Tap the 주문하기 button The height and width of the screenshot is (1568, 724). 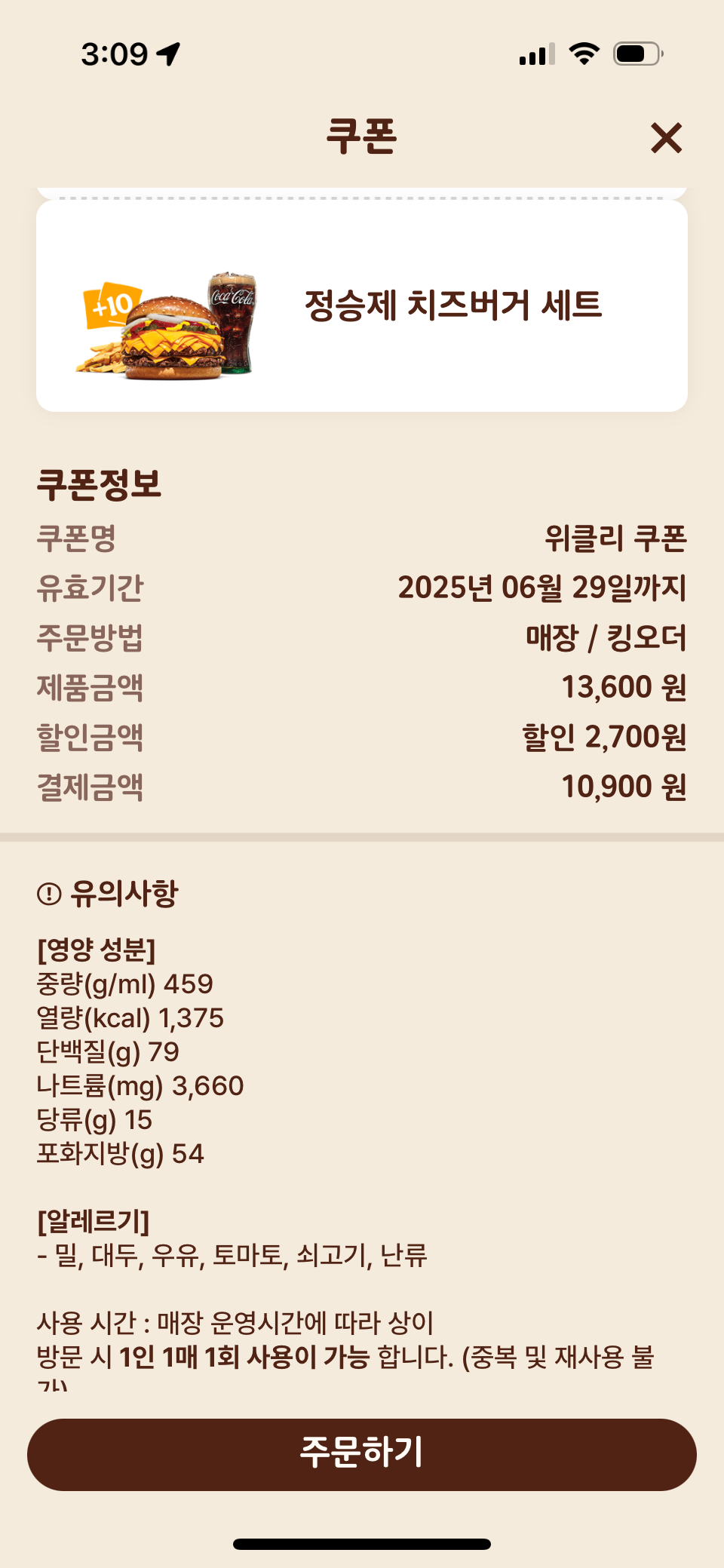pos(362,1453)
